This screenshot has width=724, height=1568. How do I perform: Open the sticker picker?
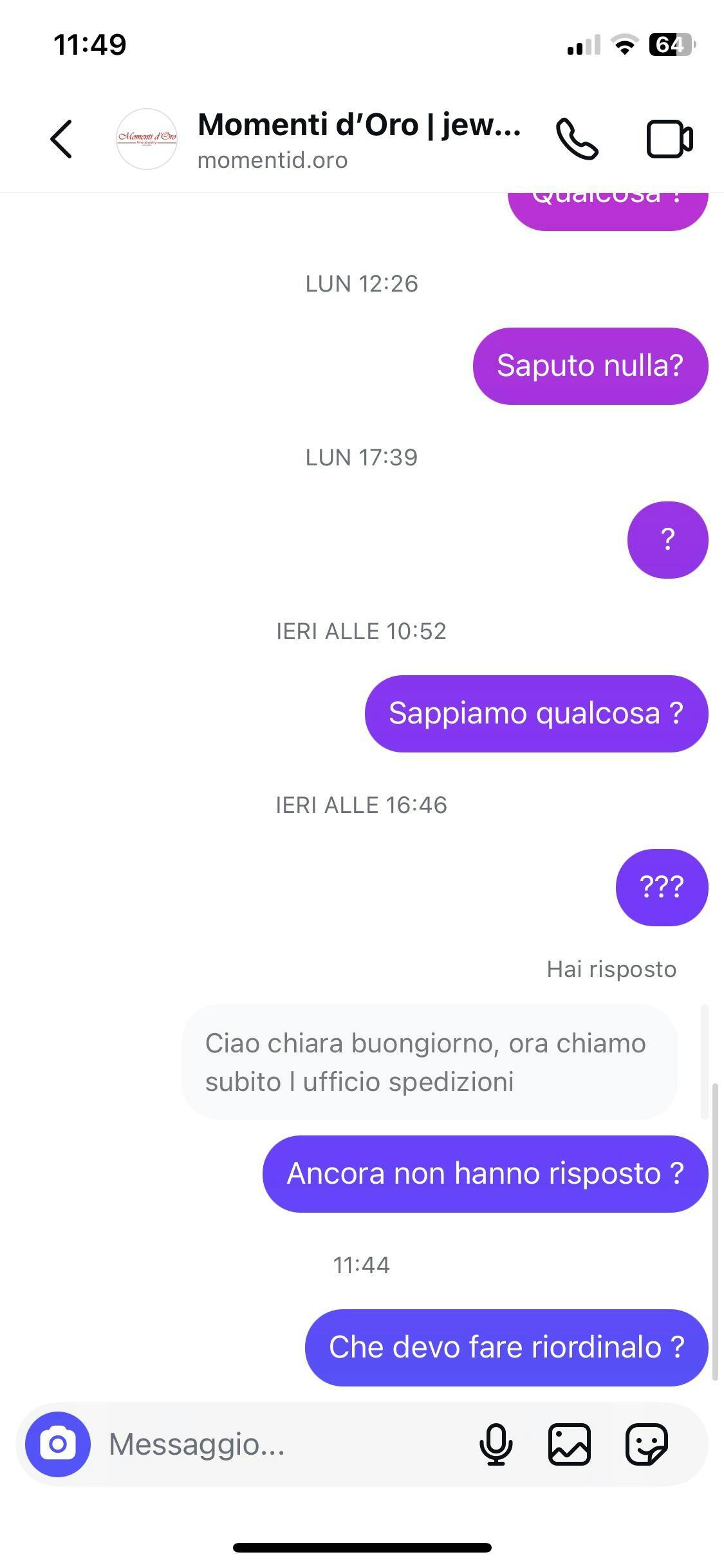point(647,1444)
